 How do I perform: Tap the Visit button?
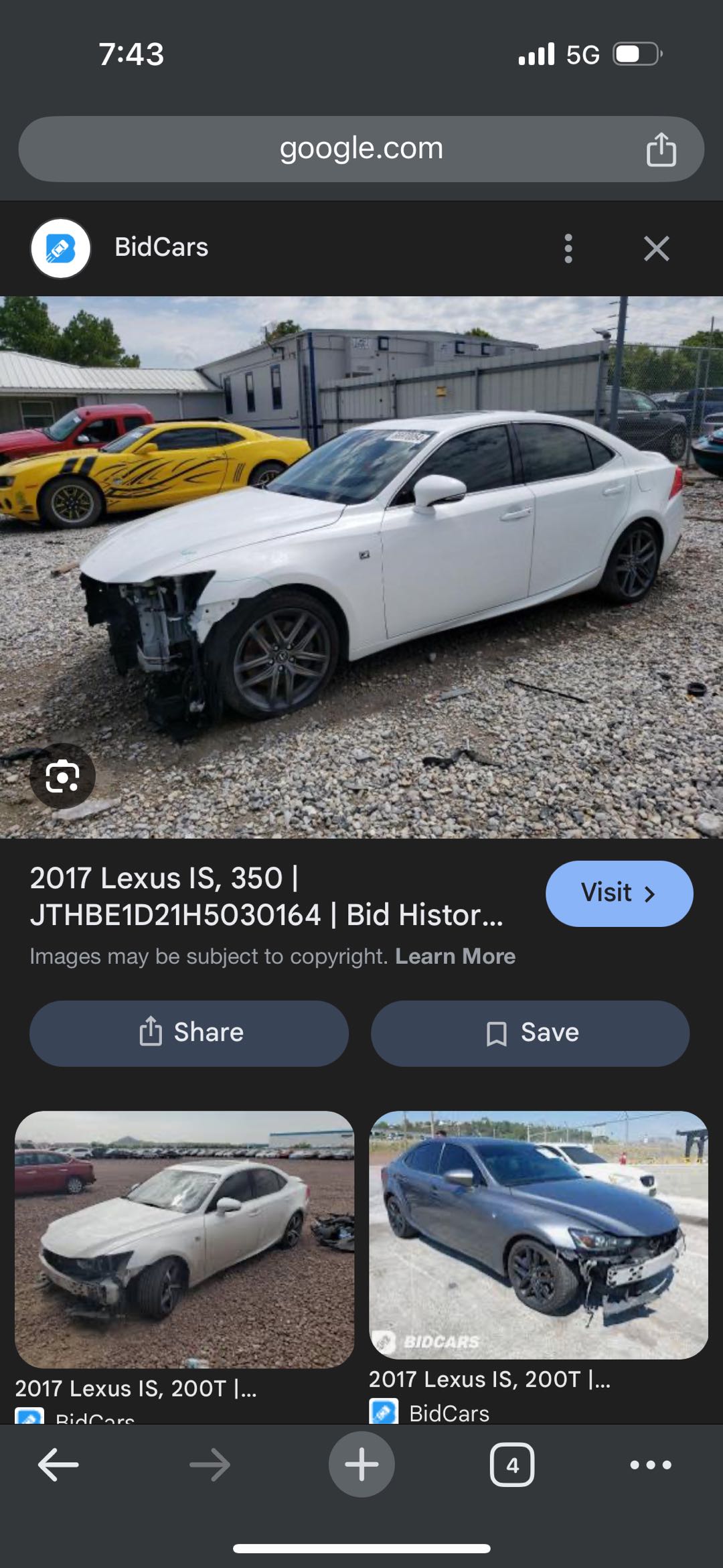click(x=617, y=894)
